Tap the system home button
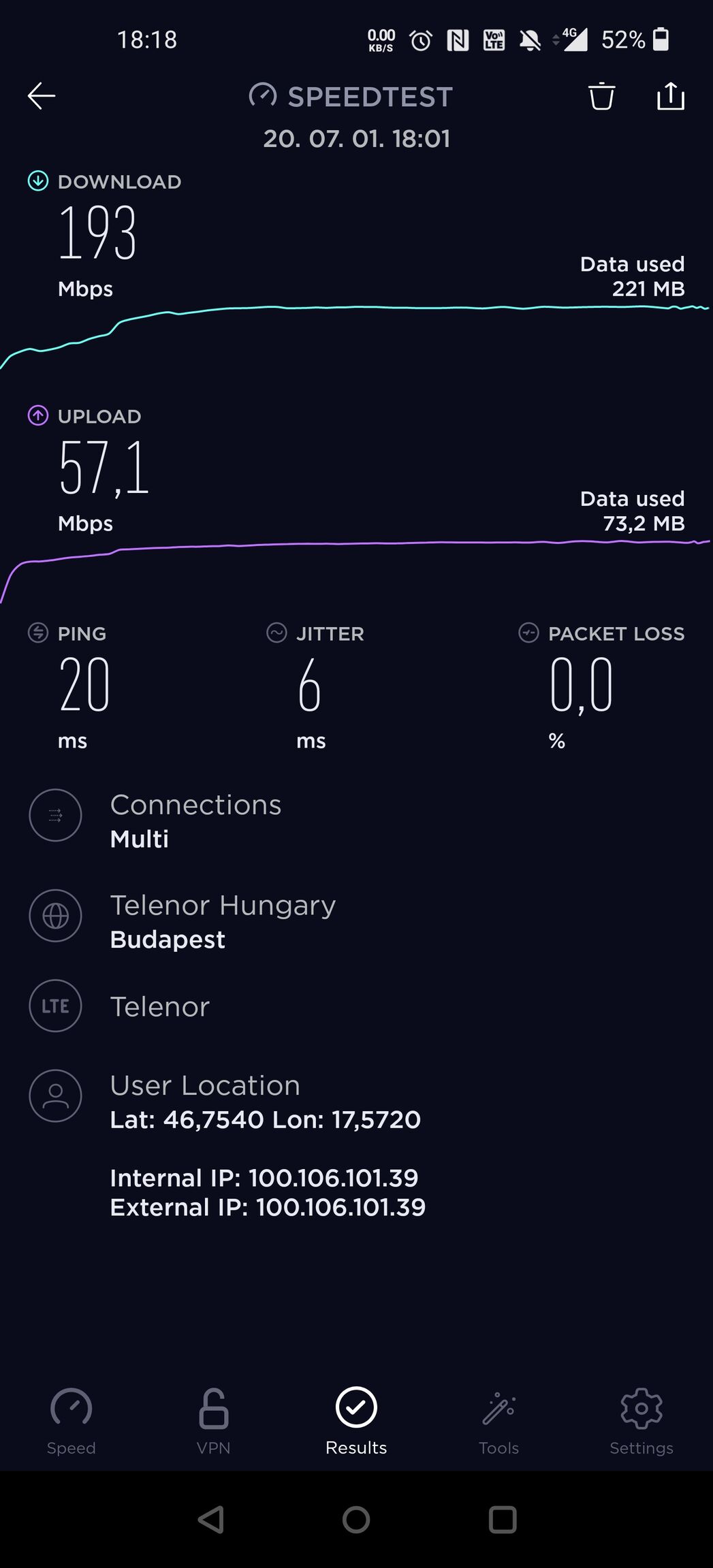713x1568 pixels. click(x=356, y=1519)
